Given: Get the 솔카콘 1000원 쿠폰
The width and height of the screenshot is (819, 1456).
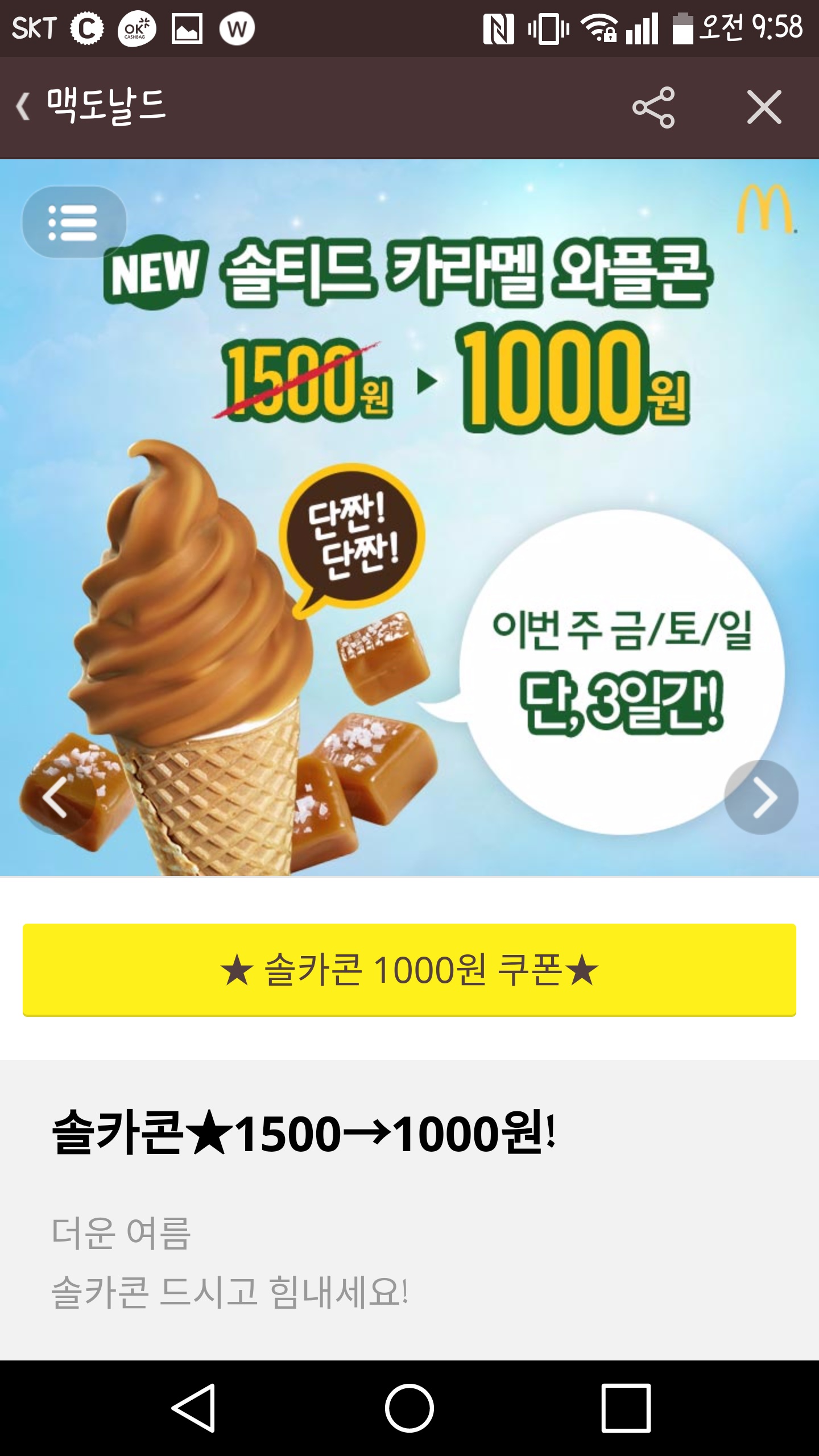Looking at the screenshot, I should click(x=409, y=970).
